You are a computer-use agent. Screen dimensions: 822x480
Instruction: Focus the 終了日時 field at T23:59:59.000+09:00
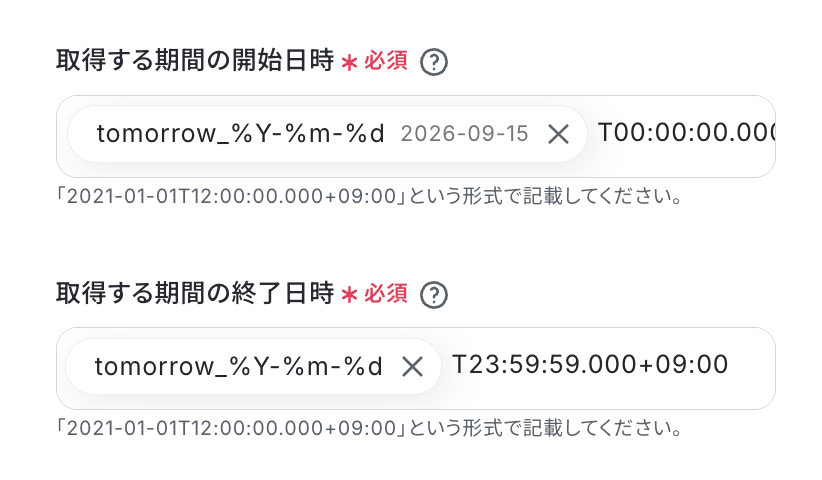(590, 365)
